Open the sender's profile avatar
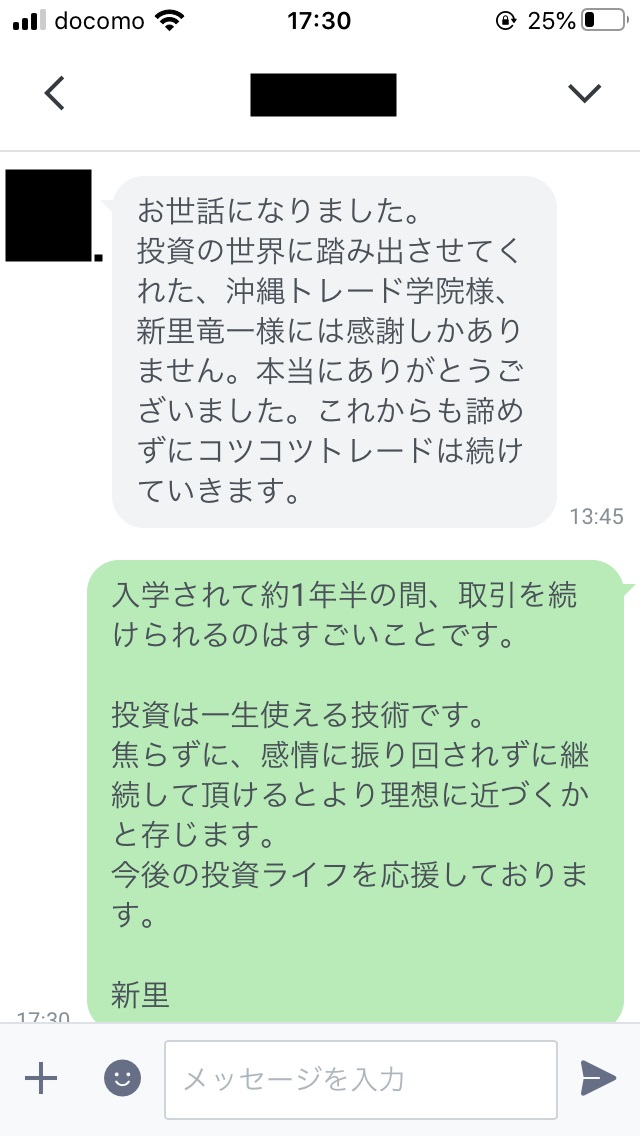Image resolution: width=640 pixels, height=1136 pixels. tap(49, 216)
